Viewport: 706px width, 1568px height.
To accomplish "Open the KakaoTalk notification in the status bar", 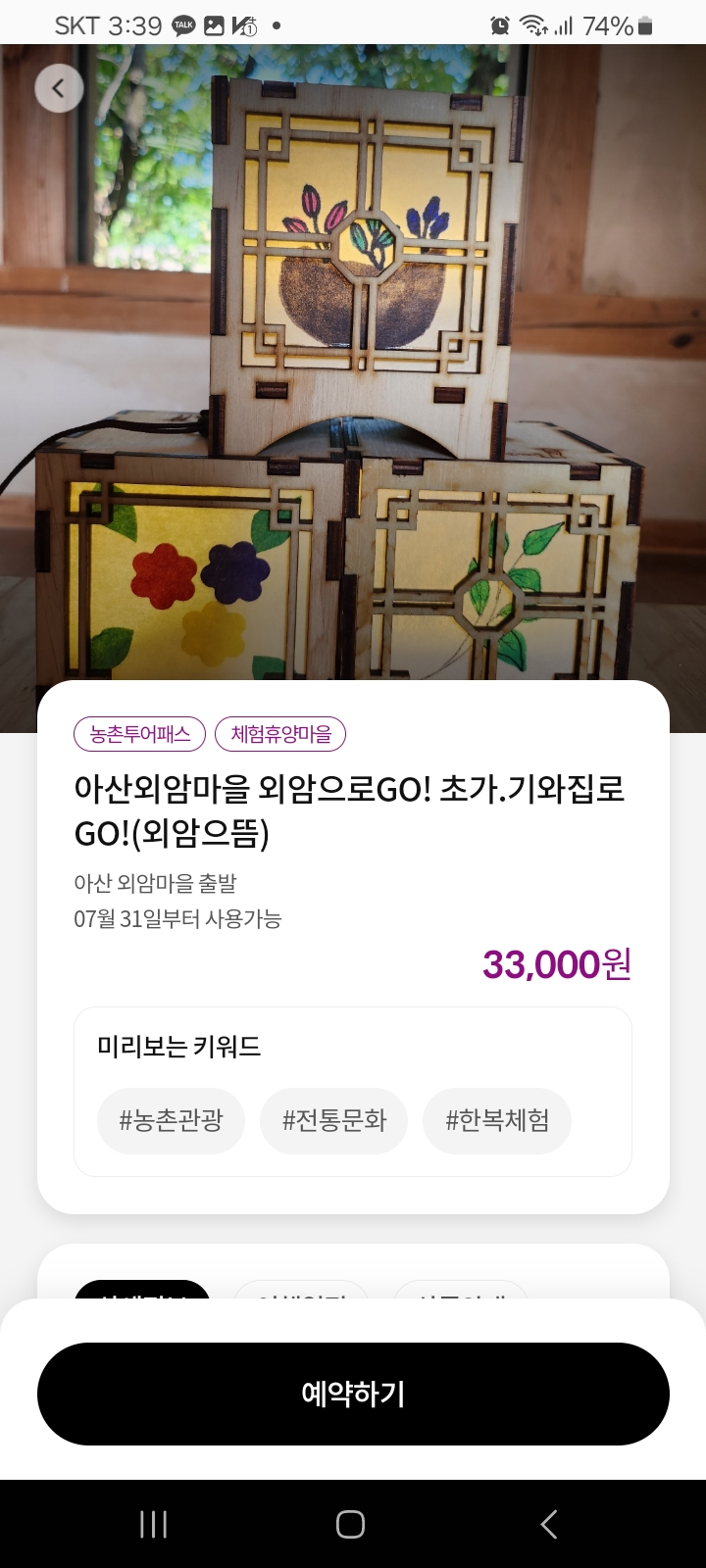I will click(182, 22).
